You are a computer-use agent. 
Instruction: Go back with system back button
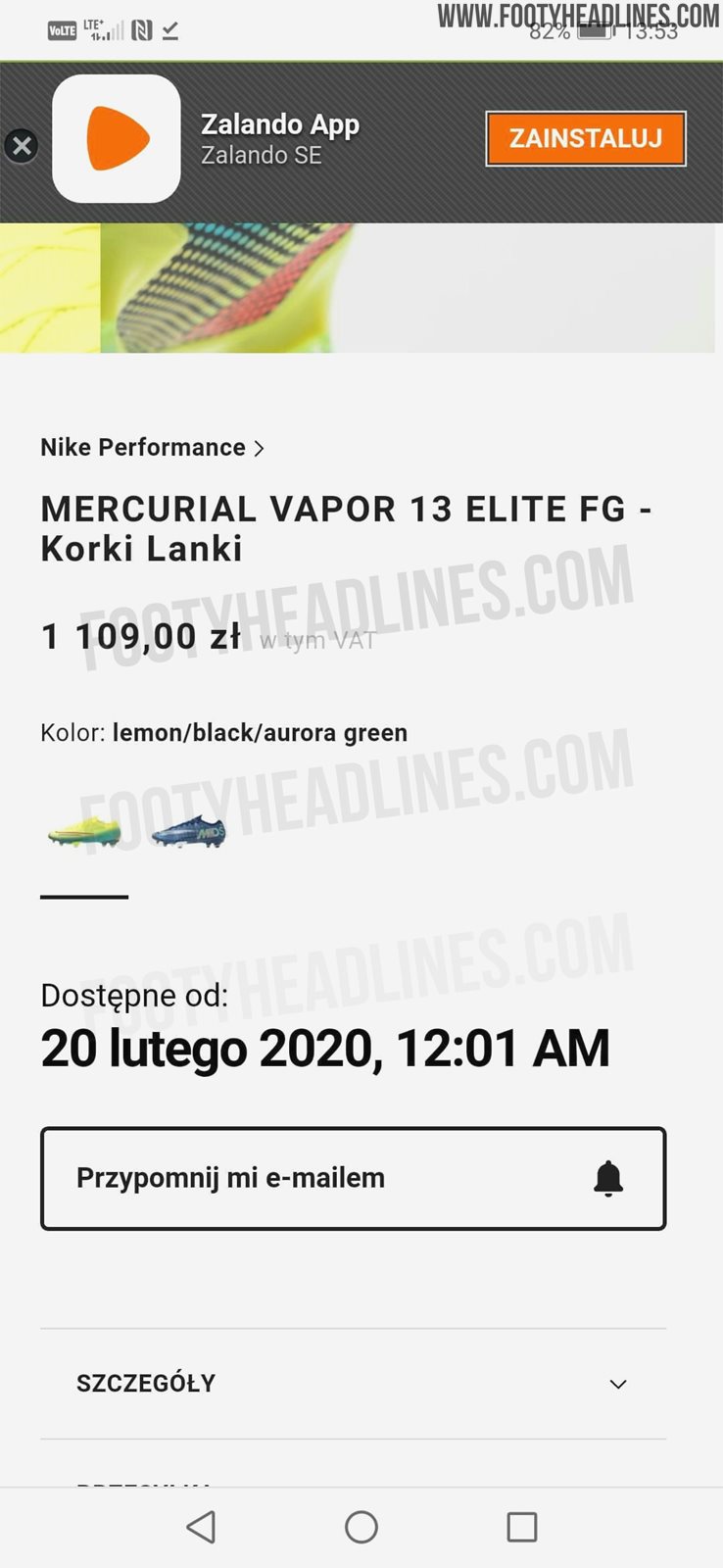point(201,1526)
